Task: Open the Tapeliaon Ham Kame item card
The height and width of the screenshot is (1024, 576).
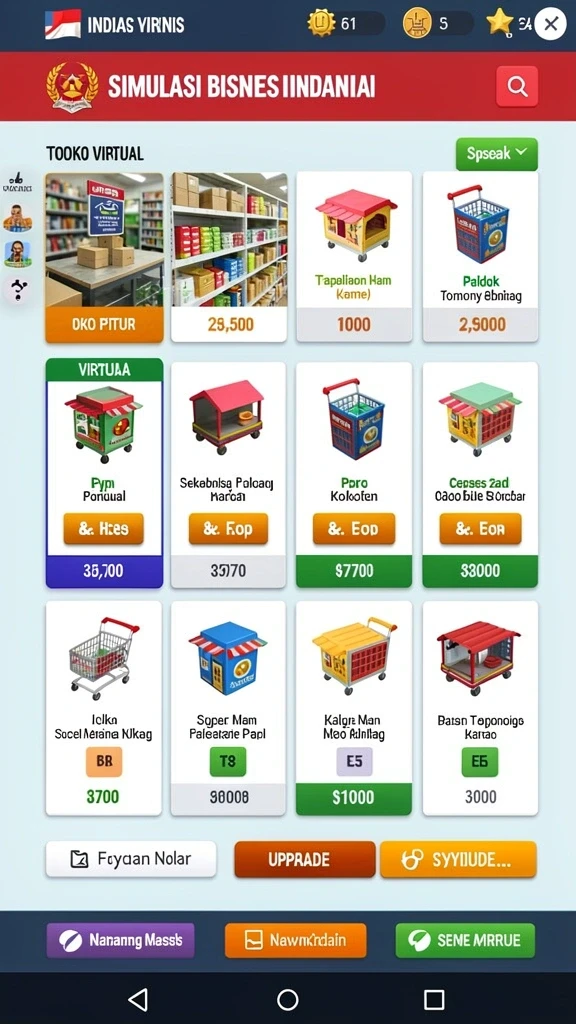Action: 354,257
